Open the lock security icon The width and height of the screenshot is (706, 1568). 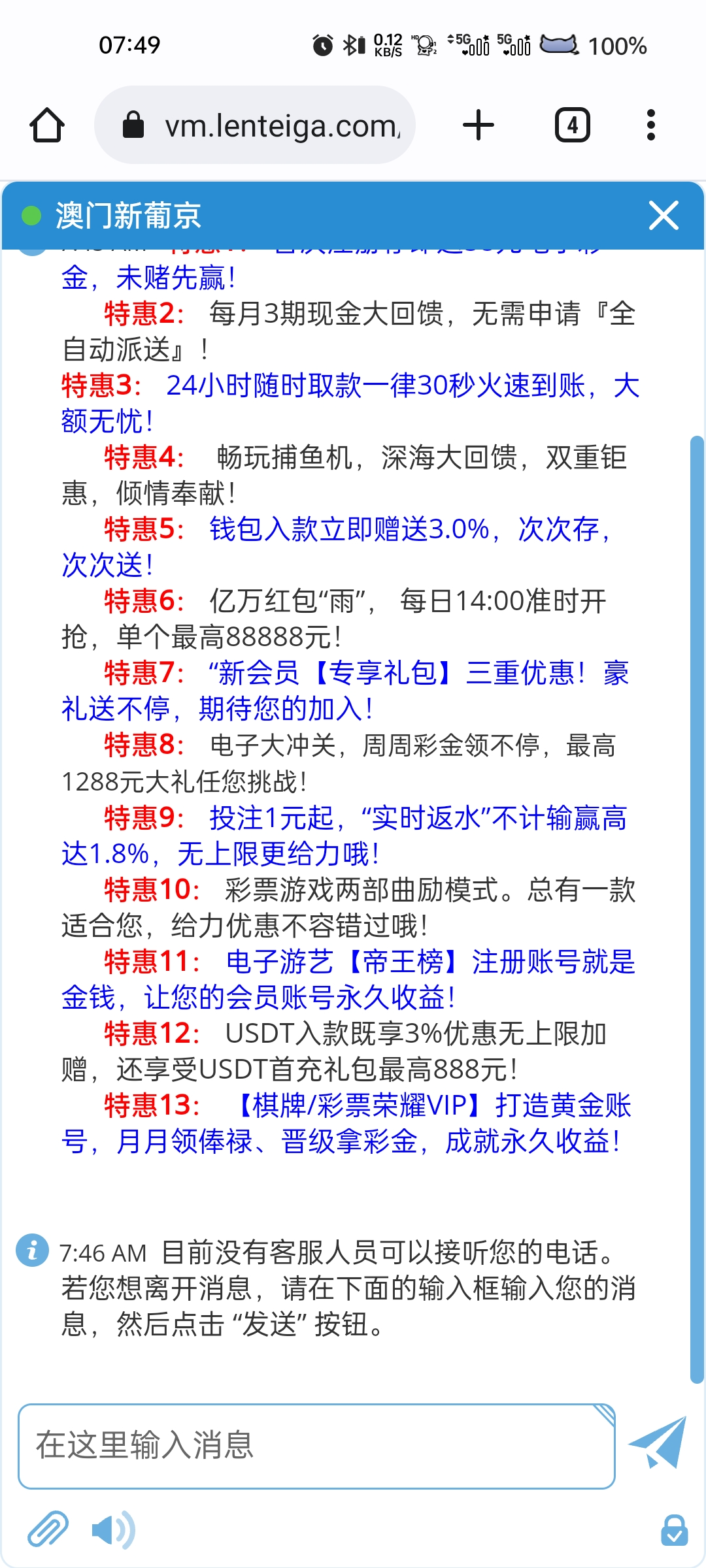(674, 1530)
